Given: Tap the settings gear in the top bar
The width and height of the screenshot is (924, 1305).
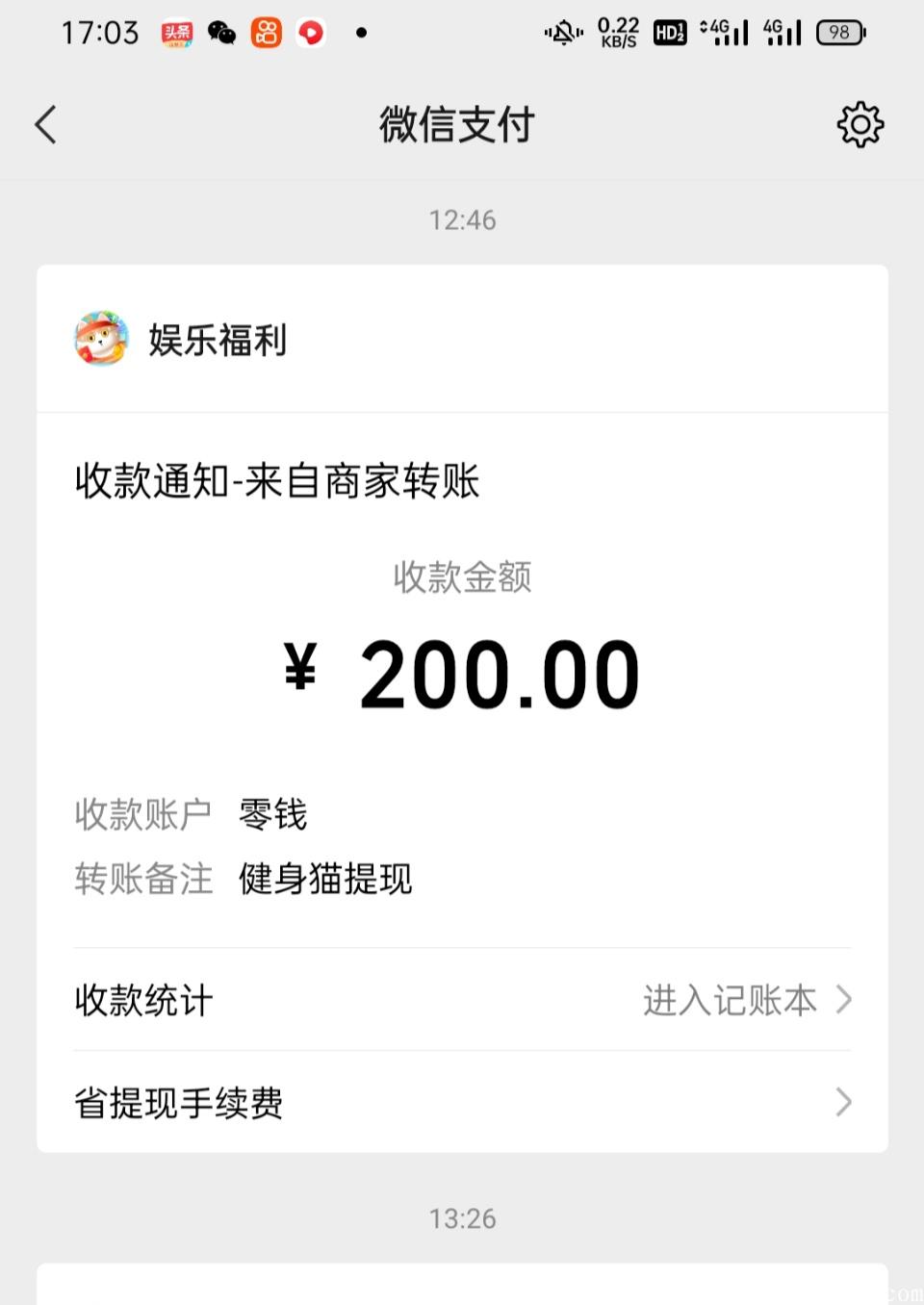Looking at the screenshot, I should [860, 123].
